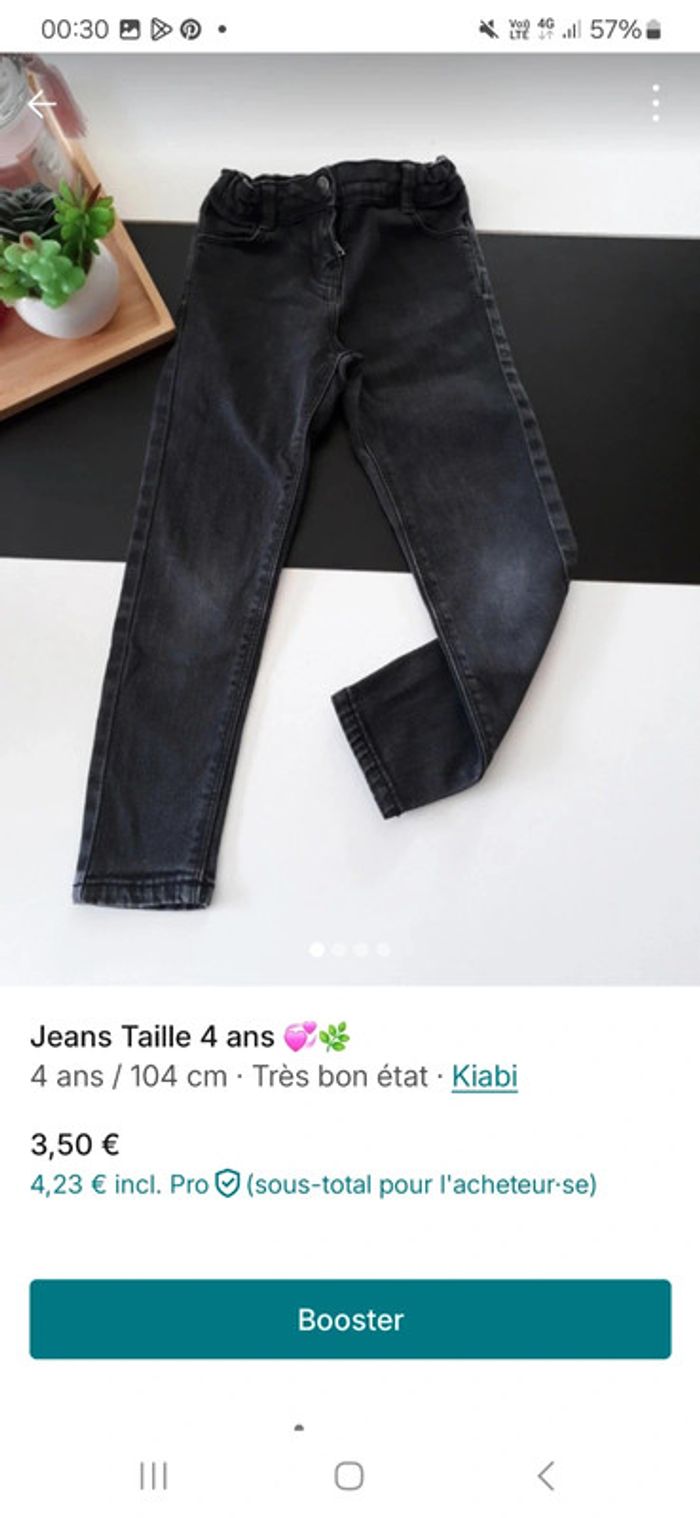Viewport: 700px width, 1518px height.
Task: Tap the Booster button
Action: click(350, 1319)
